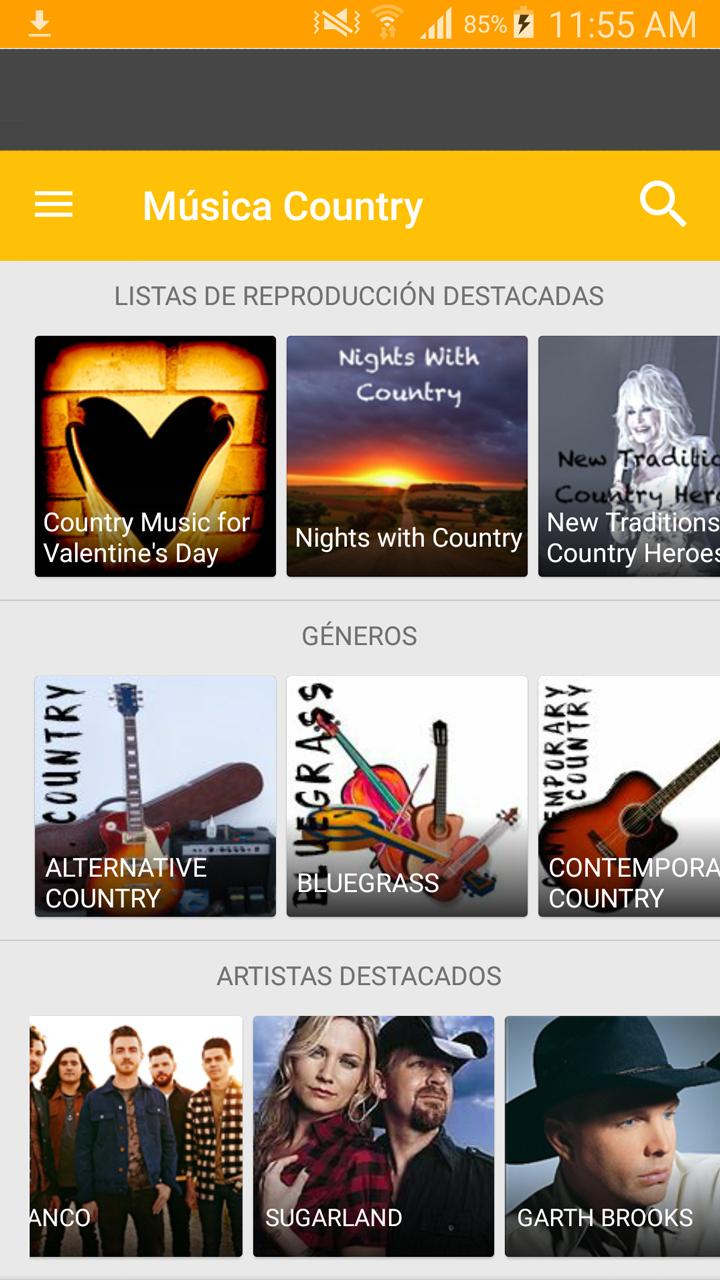The width and height of the screenshot is (720, 1280).
Task: Open Garth Brooks artist page
Action: click(612, 1136)
